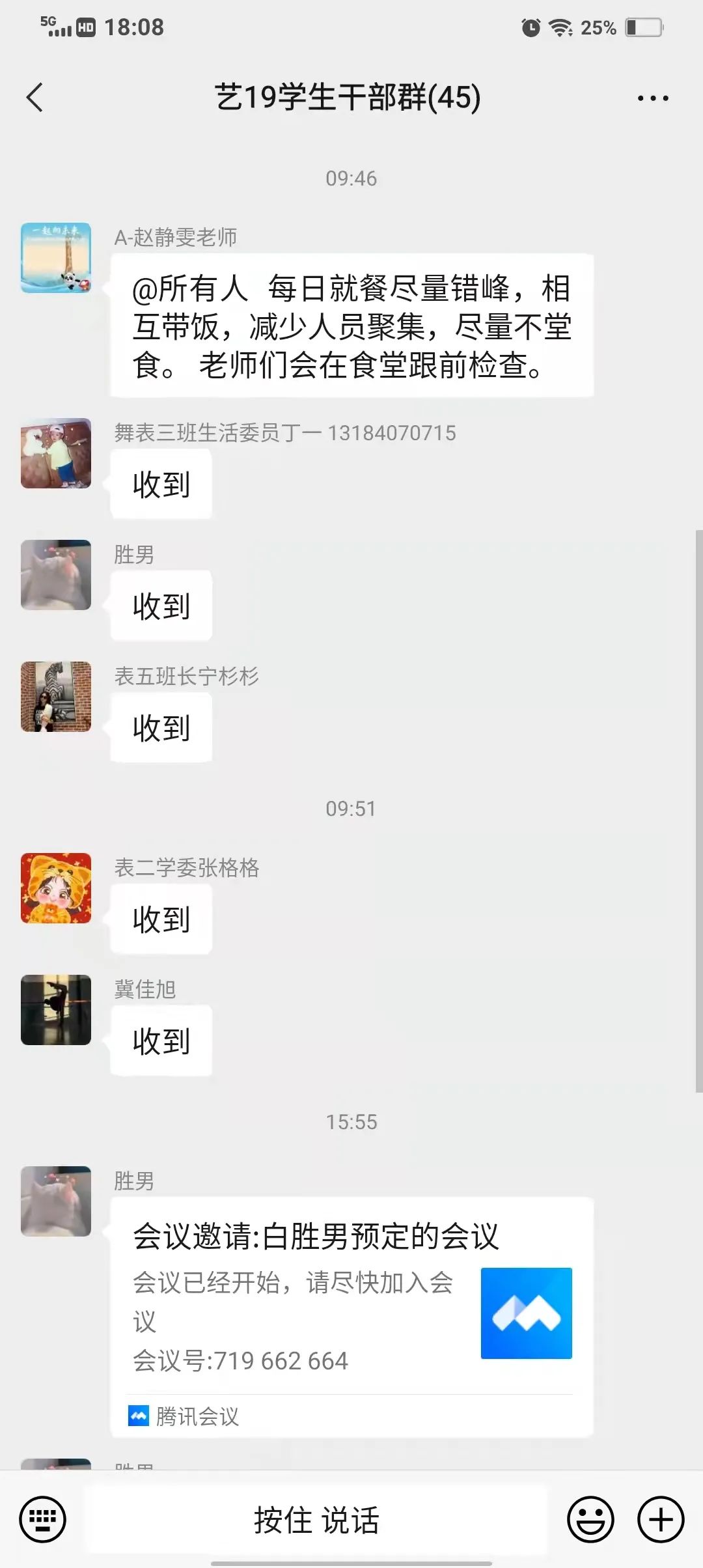The image size is (703, 1568).
Task: View 表五班长宁杉杉's profile avatar
Action: click(x=56, y=697)
